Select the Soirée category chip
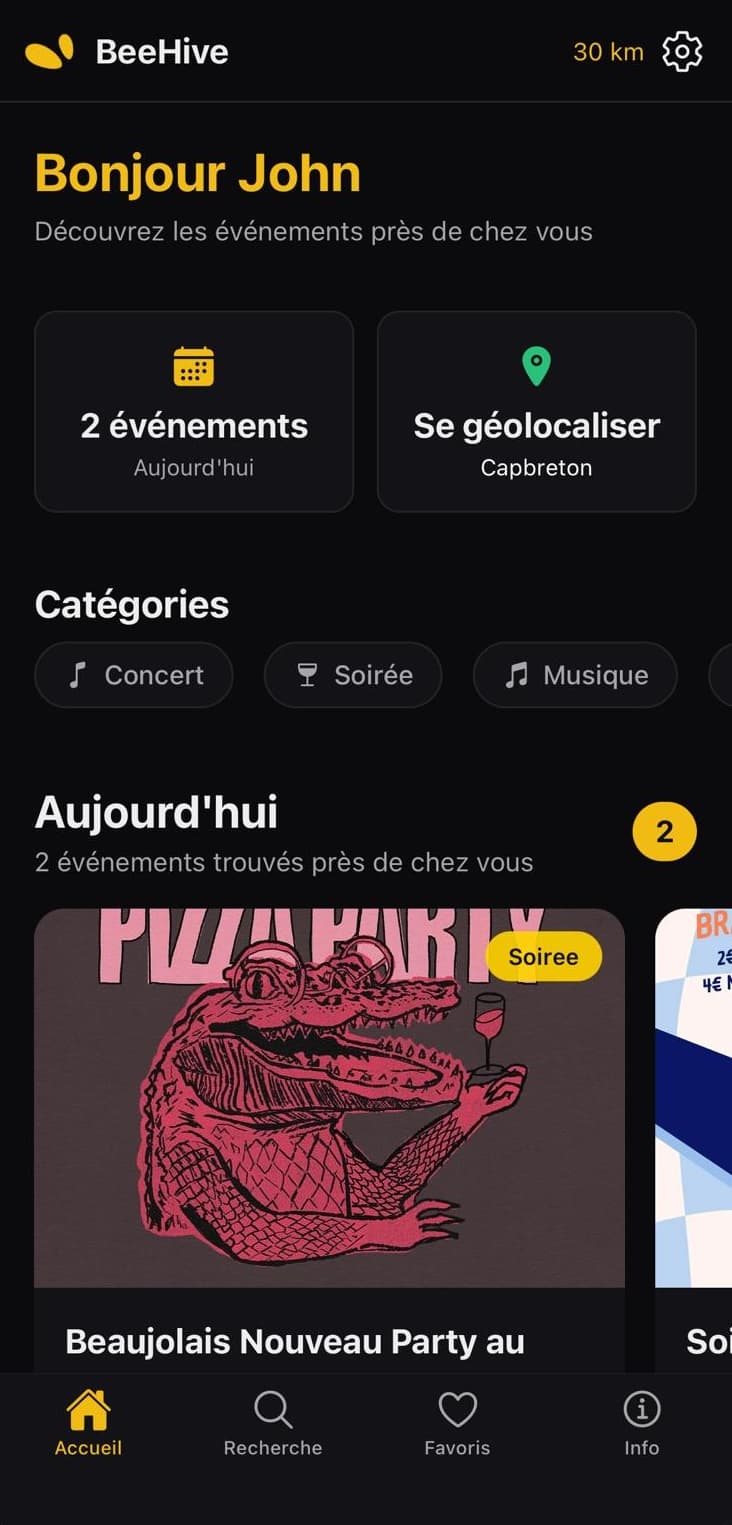Screen dimensions: 732x1525 [x=354, y=675]
